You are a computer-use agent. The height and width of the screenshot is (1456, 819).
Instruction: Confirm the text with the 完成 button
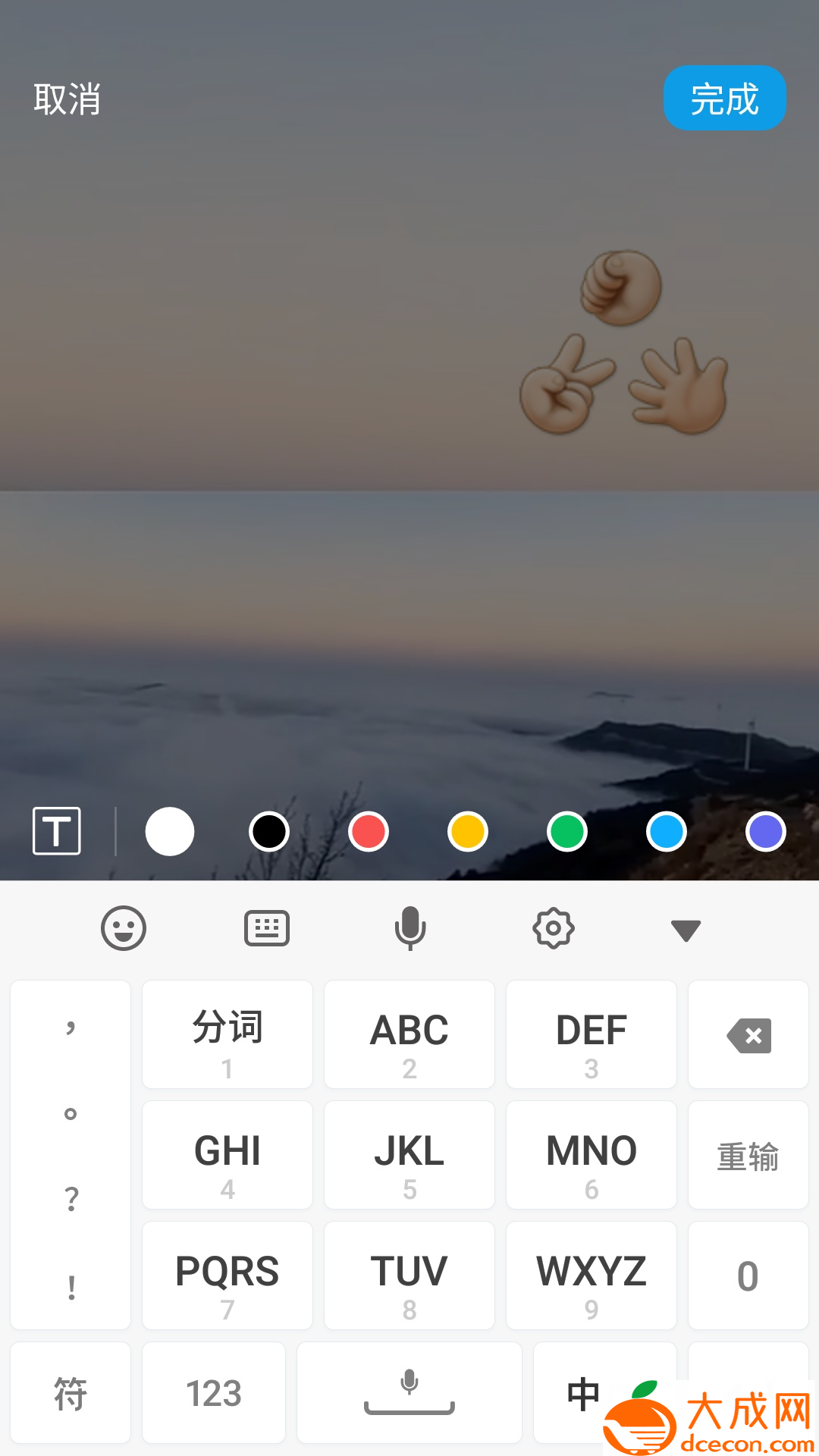tap(724, 99)
